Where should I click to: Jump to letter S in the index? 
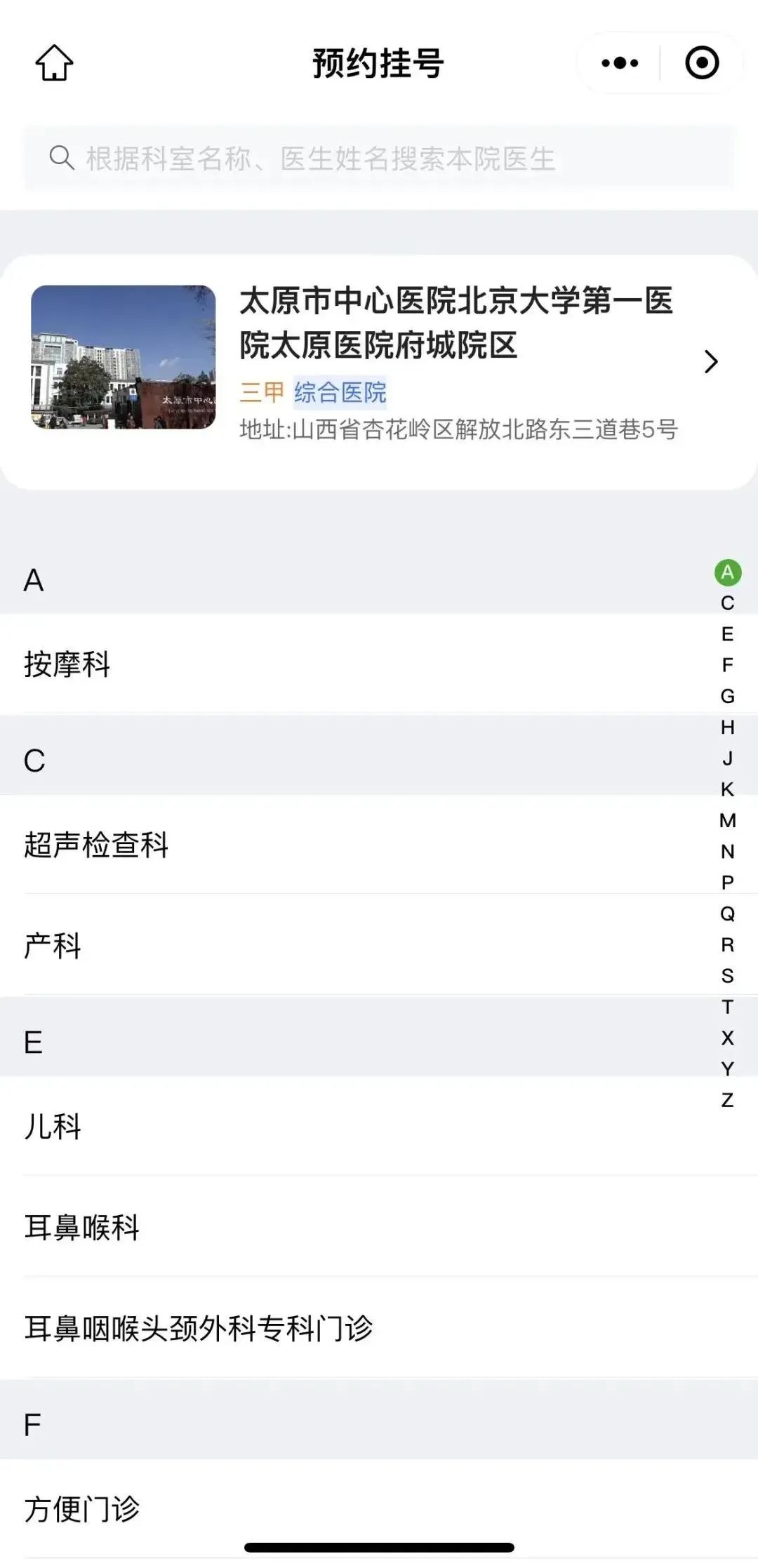click(728, 976)
